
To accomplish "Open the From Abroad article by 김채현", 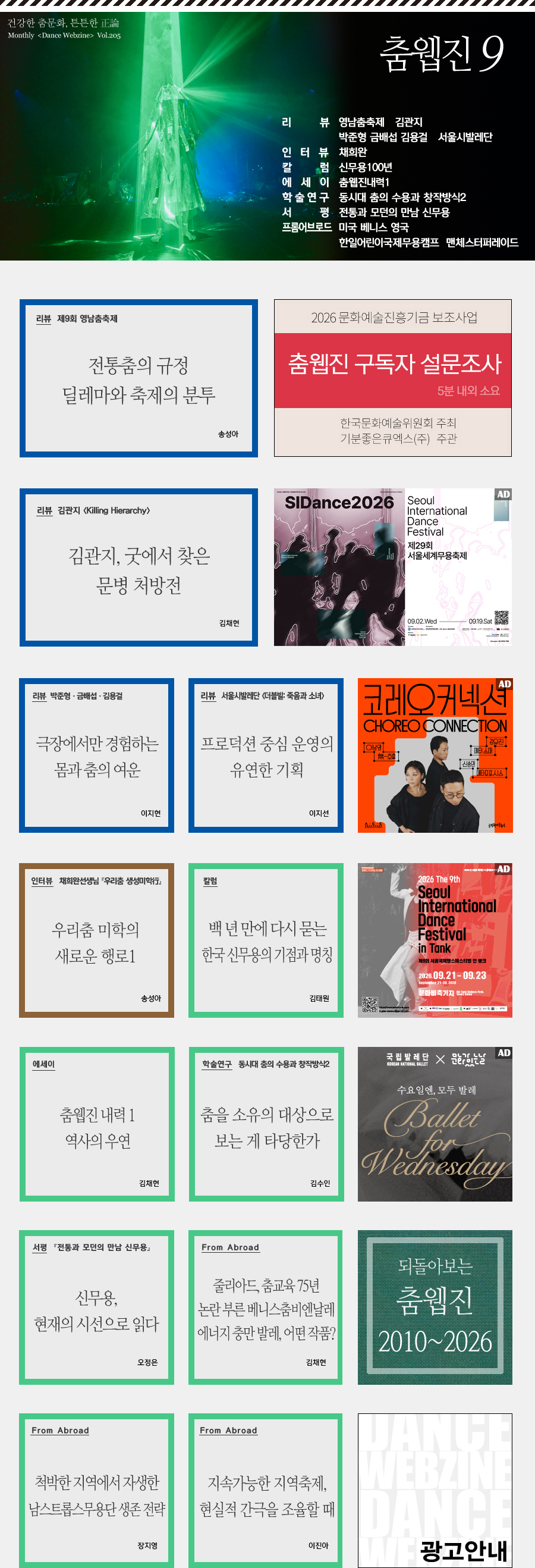I will pos(266,1307).
